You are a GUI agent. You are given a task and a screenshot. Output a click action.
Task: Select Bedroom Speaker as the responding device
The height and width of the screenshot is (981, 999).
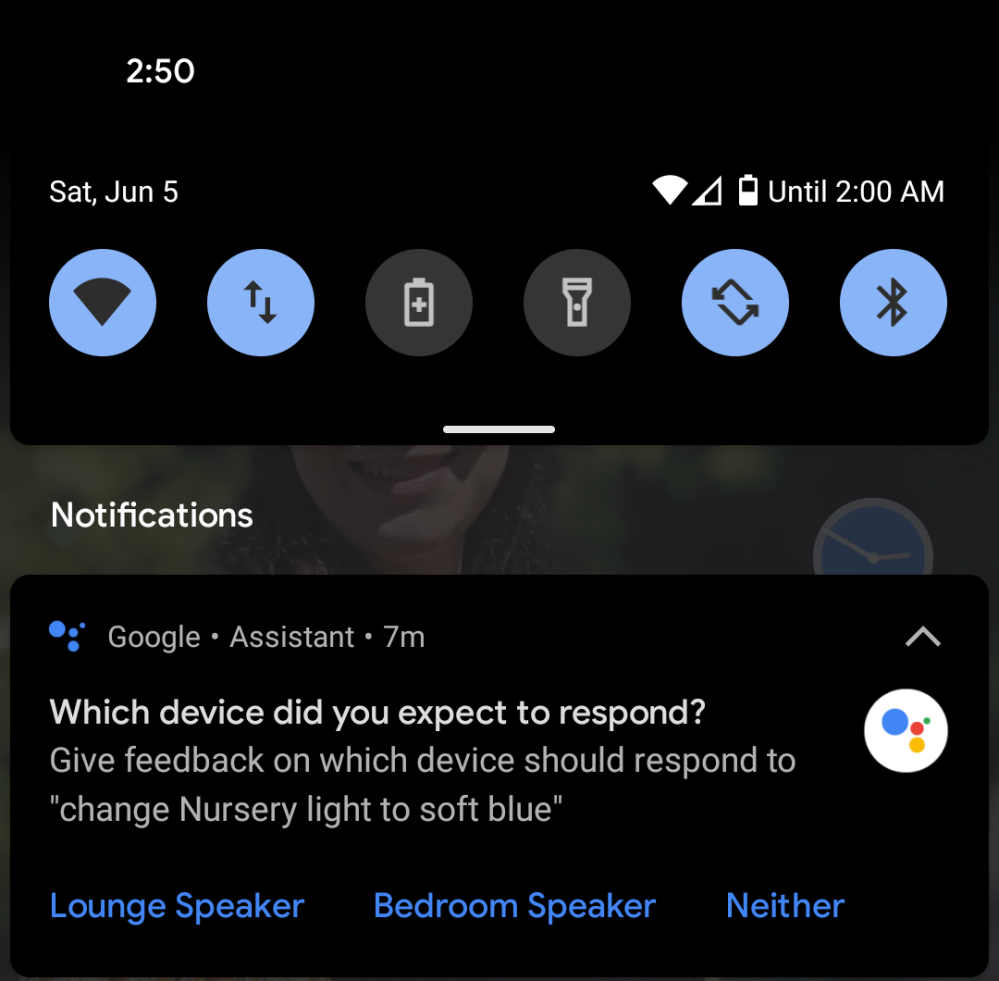514,906
